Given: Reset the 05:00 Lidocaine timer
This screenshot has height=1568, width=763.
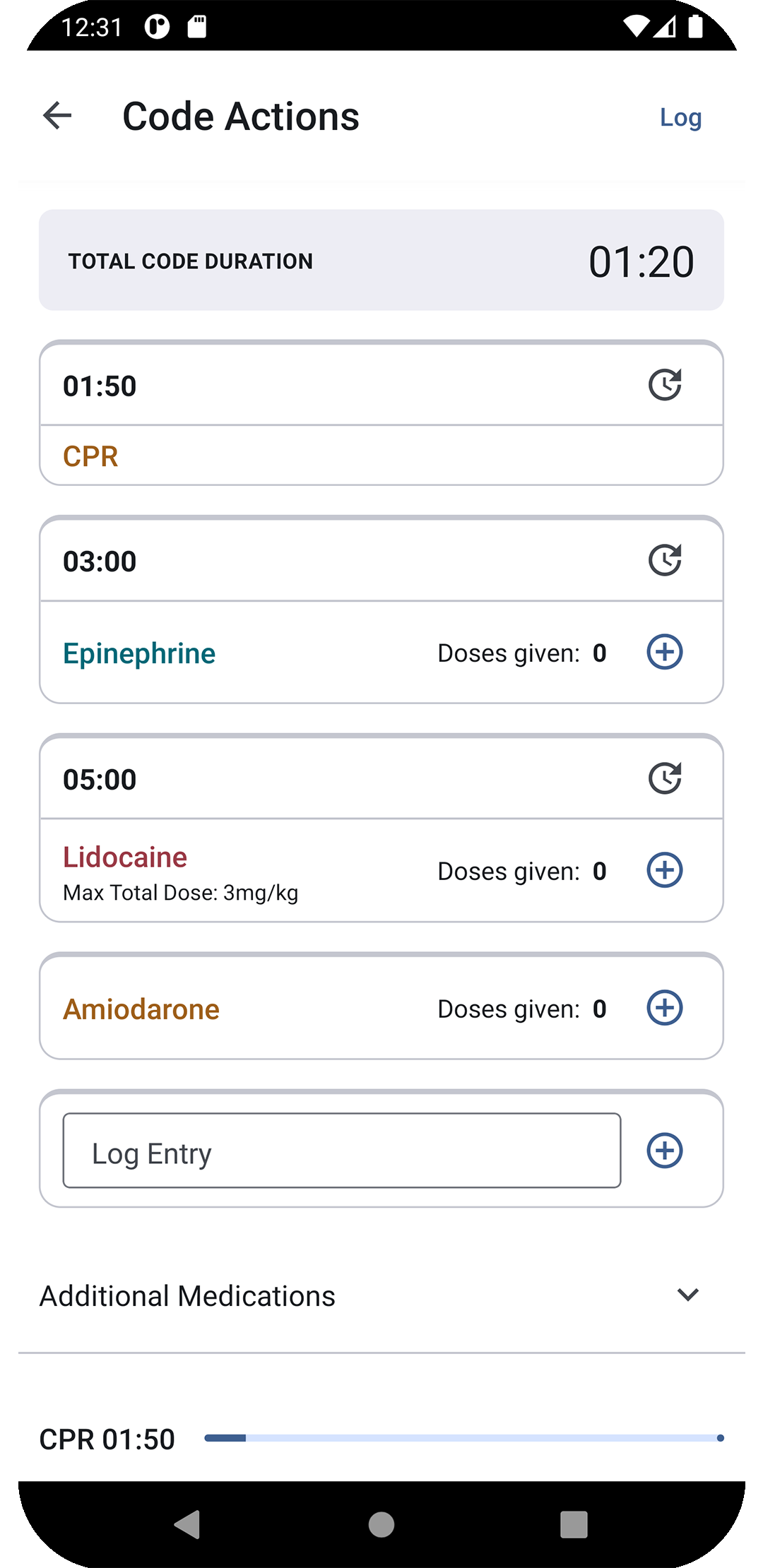Looking at the screenshot, I should coord(665,778).
